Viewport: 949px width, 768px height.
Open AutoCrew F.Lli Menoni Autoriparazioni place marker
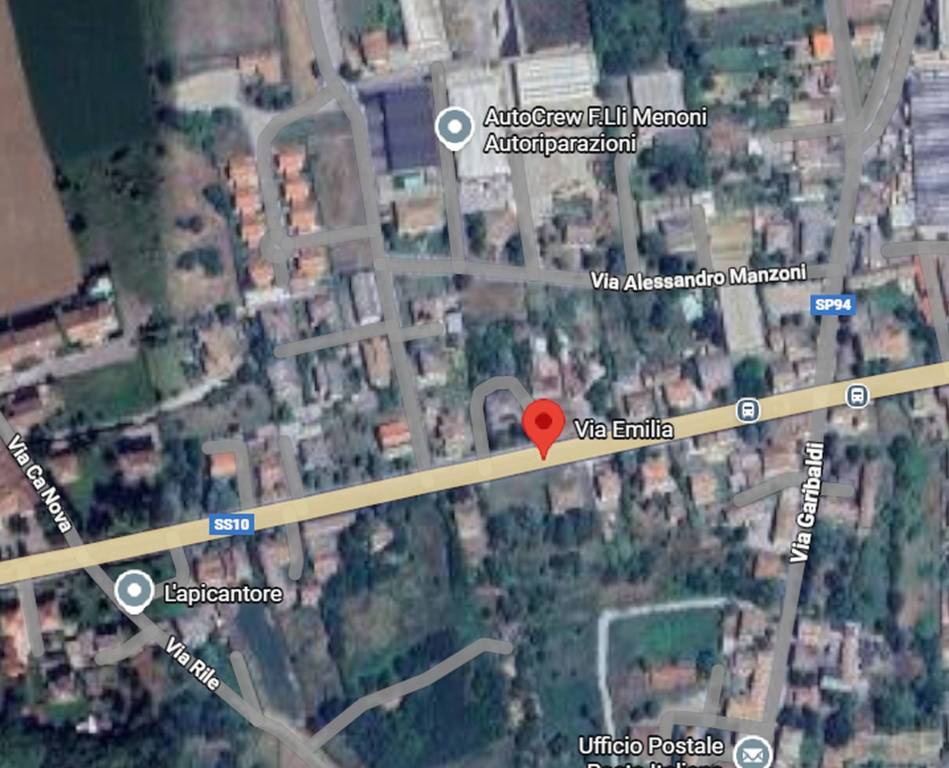click(x=456, y=127)
